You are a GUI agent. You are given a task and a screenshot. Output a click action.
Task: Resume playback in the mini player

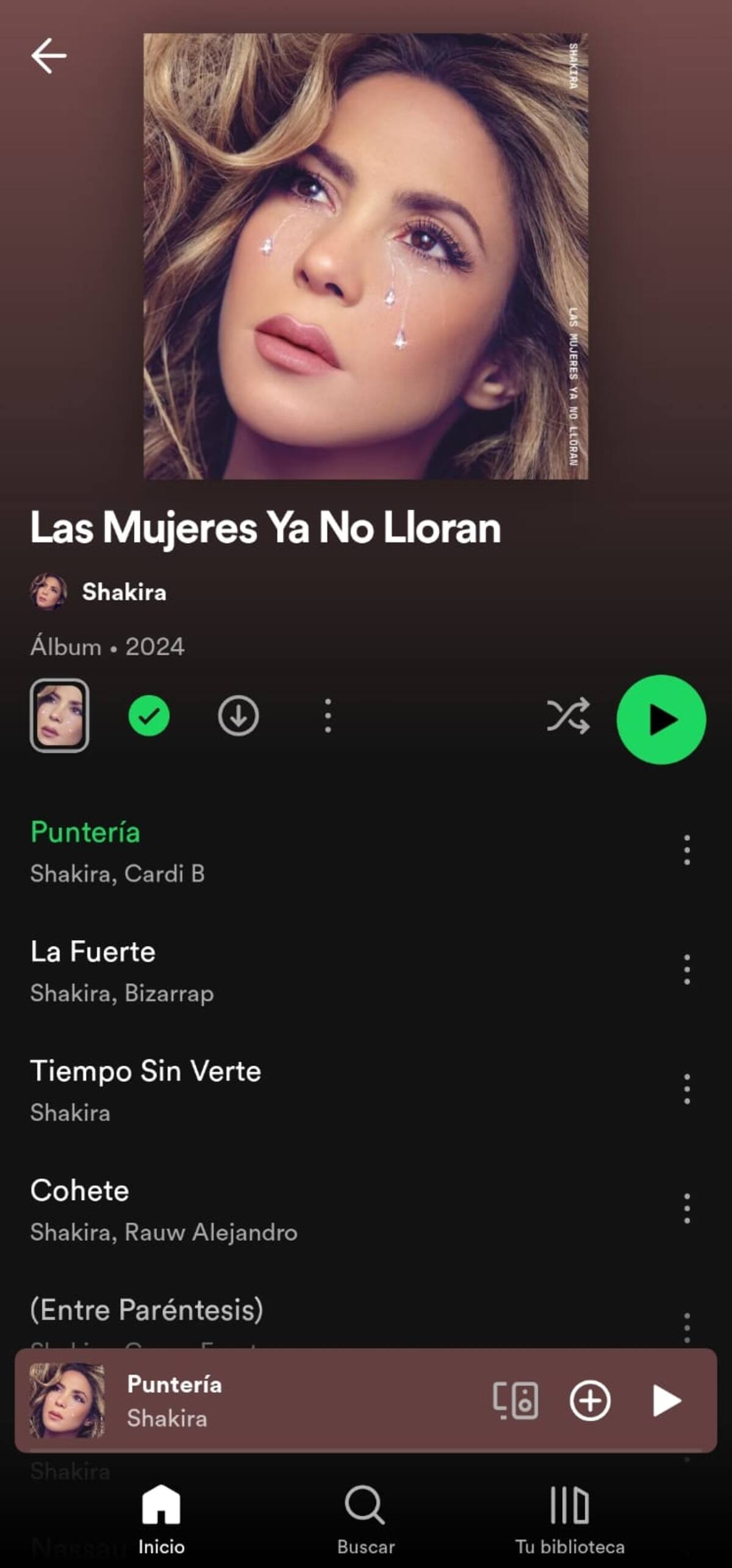pos(666,1400)
